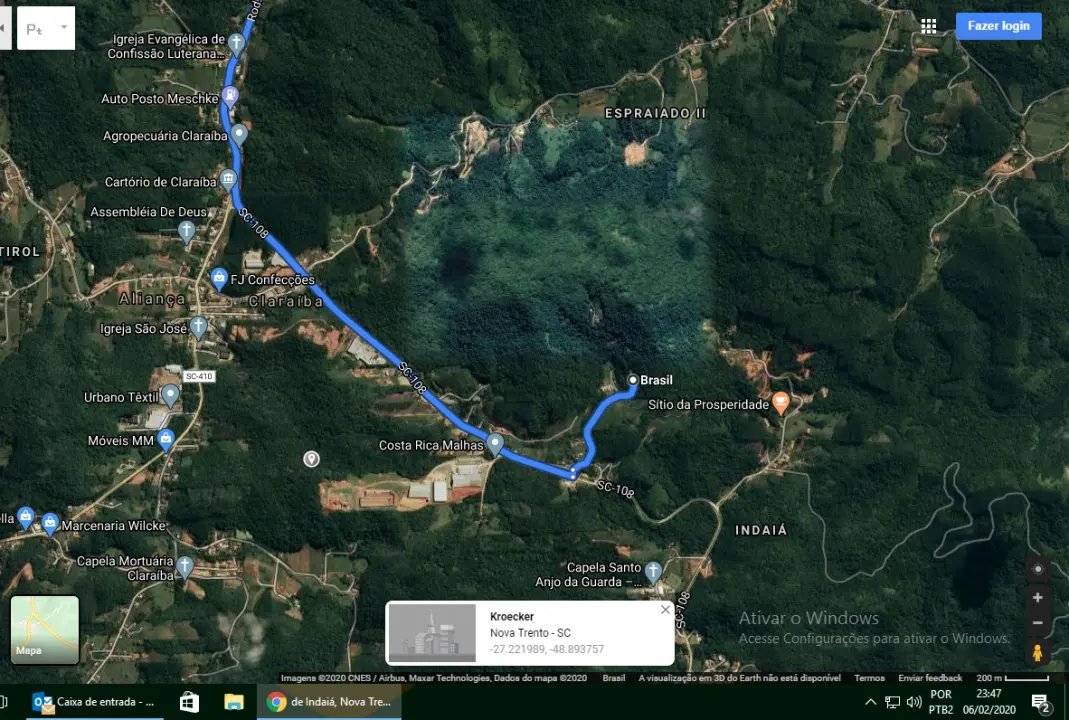This screenshot has height=720, width=1069.
Task: Open FJ Confecções shop marker
Action: tap(219, 278)
